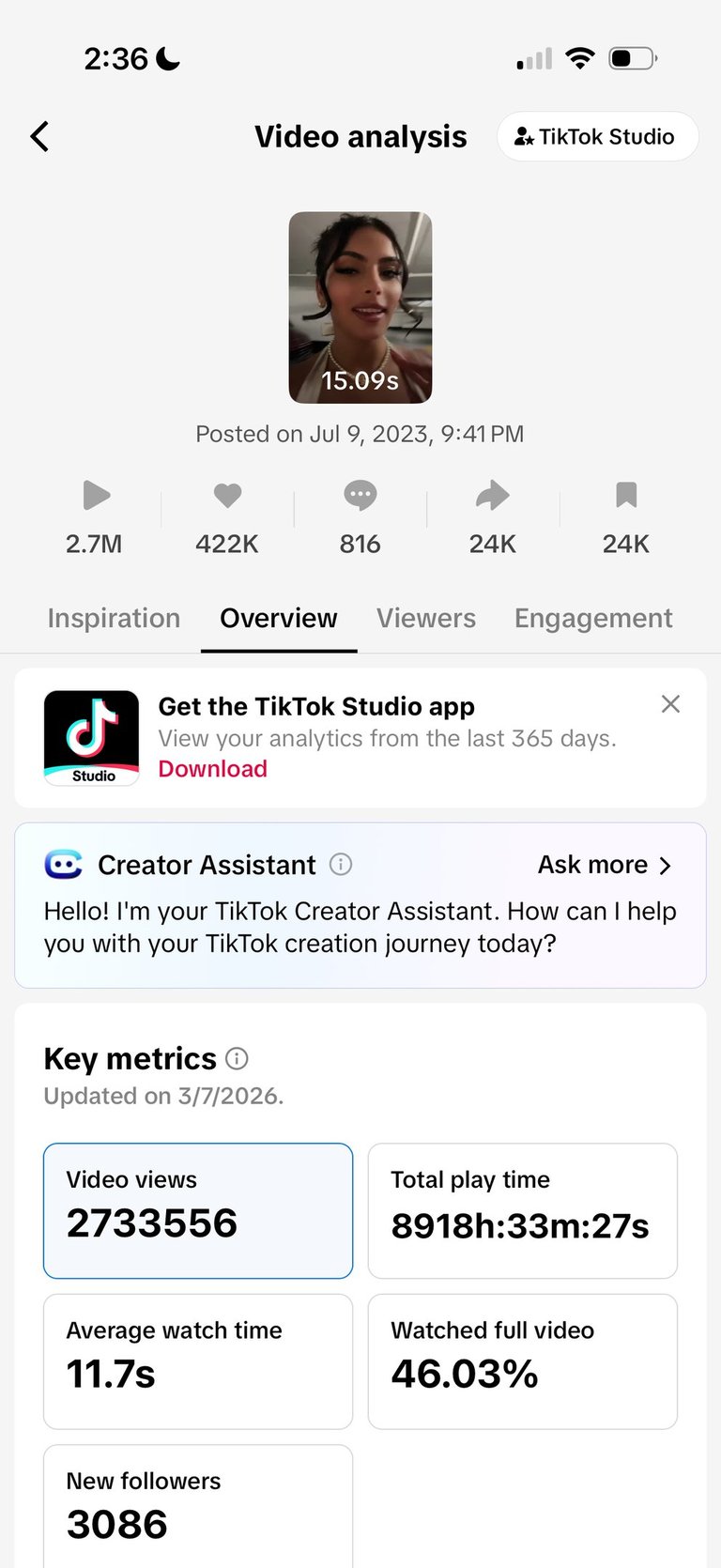
Task: Switch to the Inspiration tab
Action: [114, 618]
